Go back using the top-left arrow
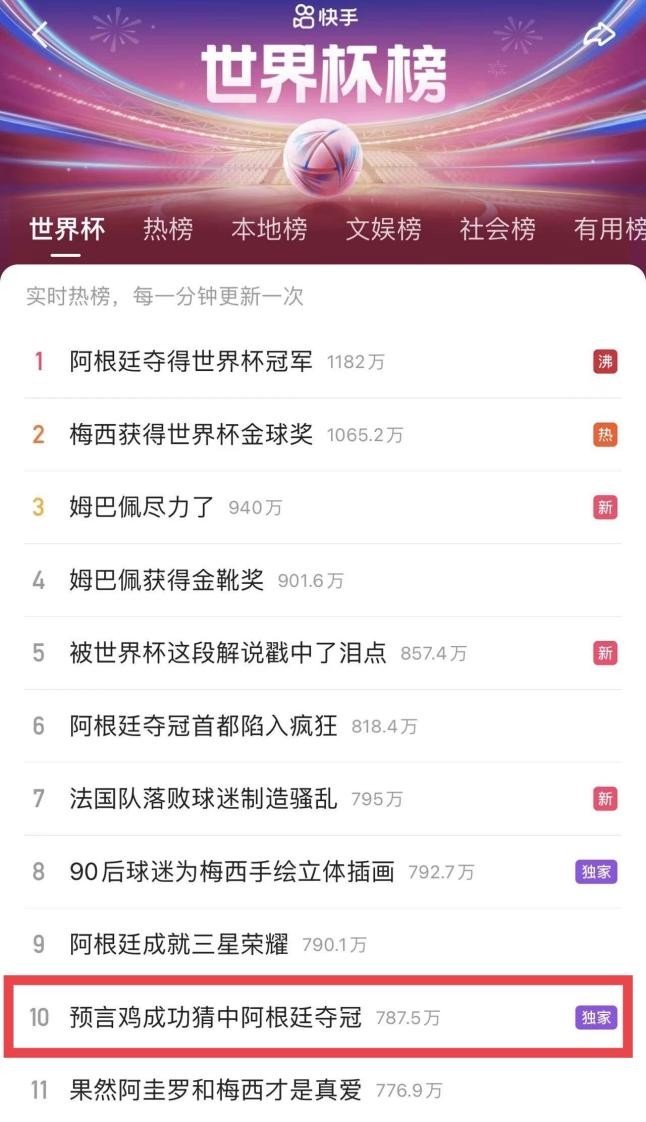The height and width of the screenshot is (1122, 646). tap(40, 34)
